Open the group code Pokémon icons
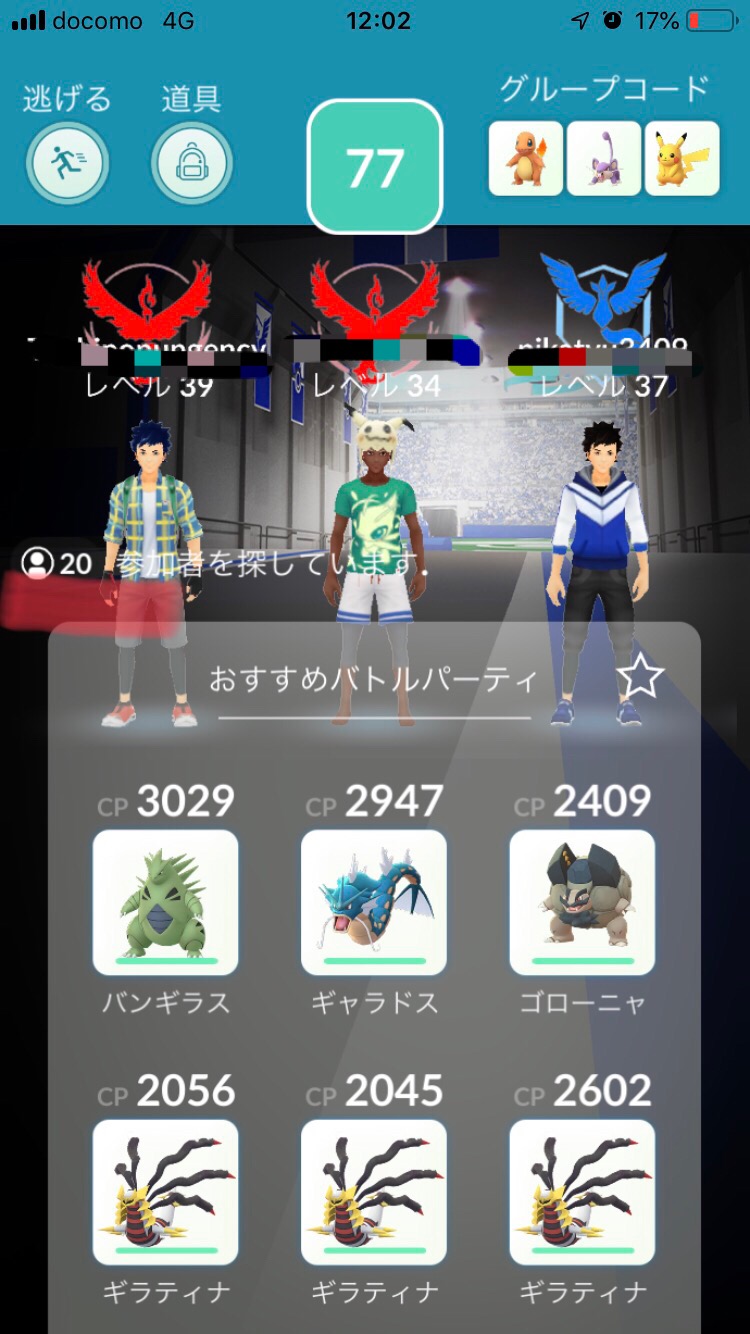The height and width of the screenshot is (1334, 750). (603, 158)
